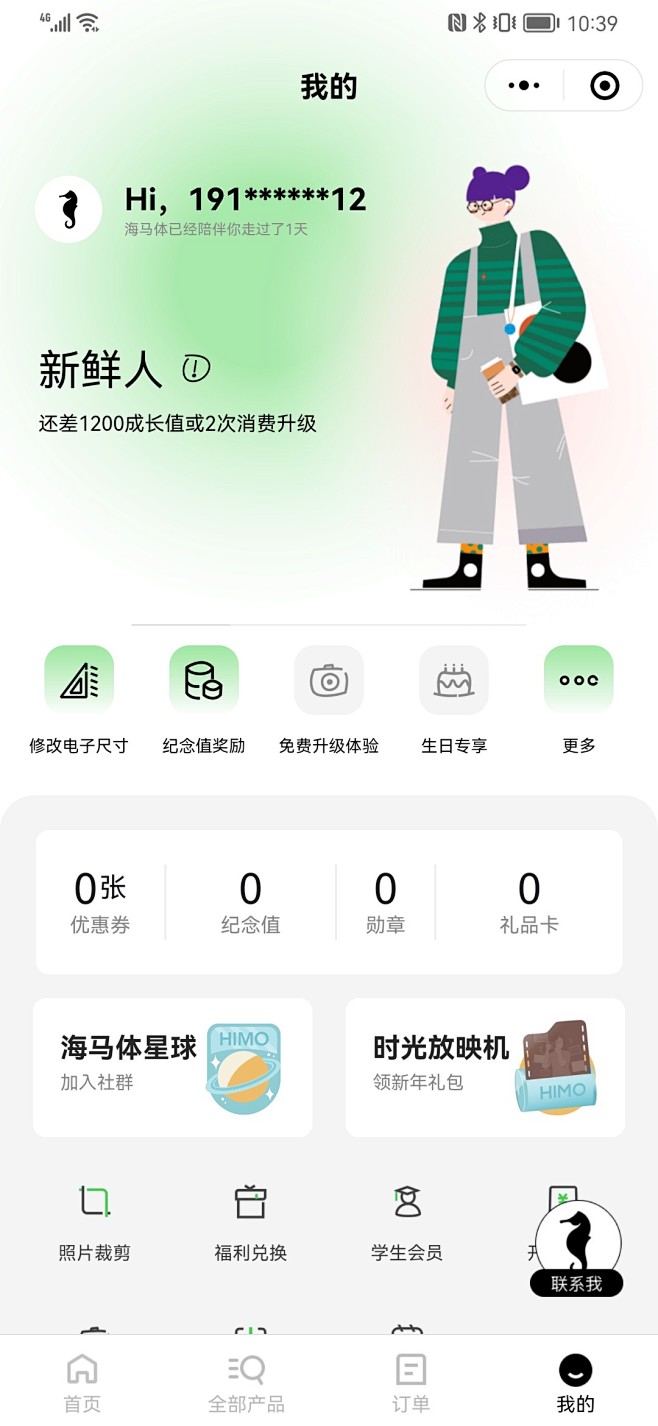Viewport: 658px width, 1426px height.
Task: View my 礼品卡 gift cards
Action: pyautogui.click(x=529, y=902)
